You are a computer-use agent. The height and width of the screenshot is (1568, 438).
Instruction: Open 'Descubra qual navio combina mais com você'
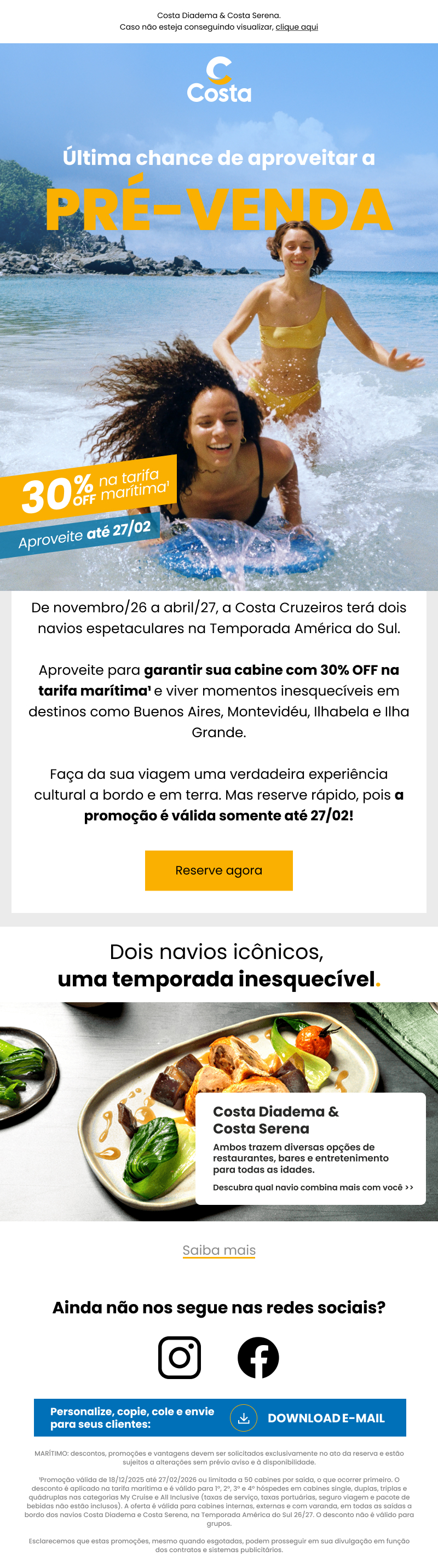tap(313, 1187)
